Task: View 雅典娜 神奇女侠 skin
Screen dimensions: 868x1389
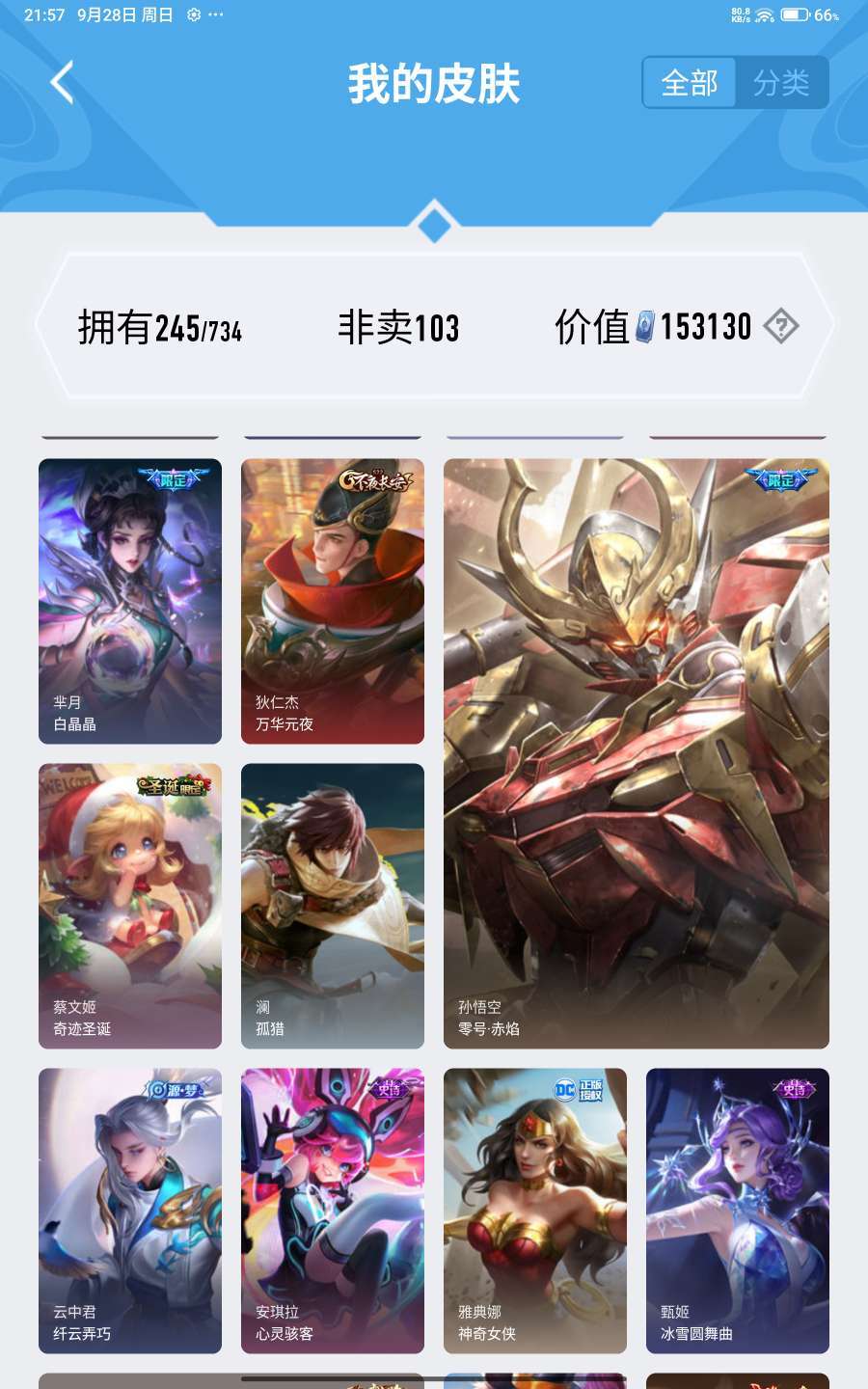Action: pos(535,1211)
